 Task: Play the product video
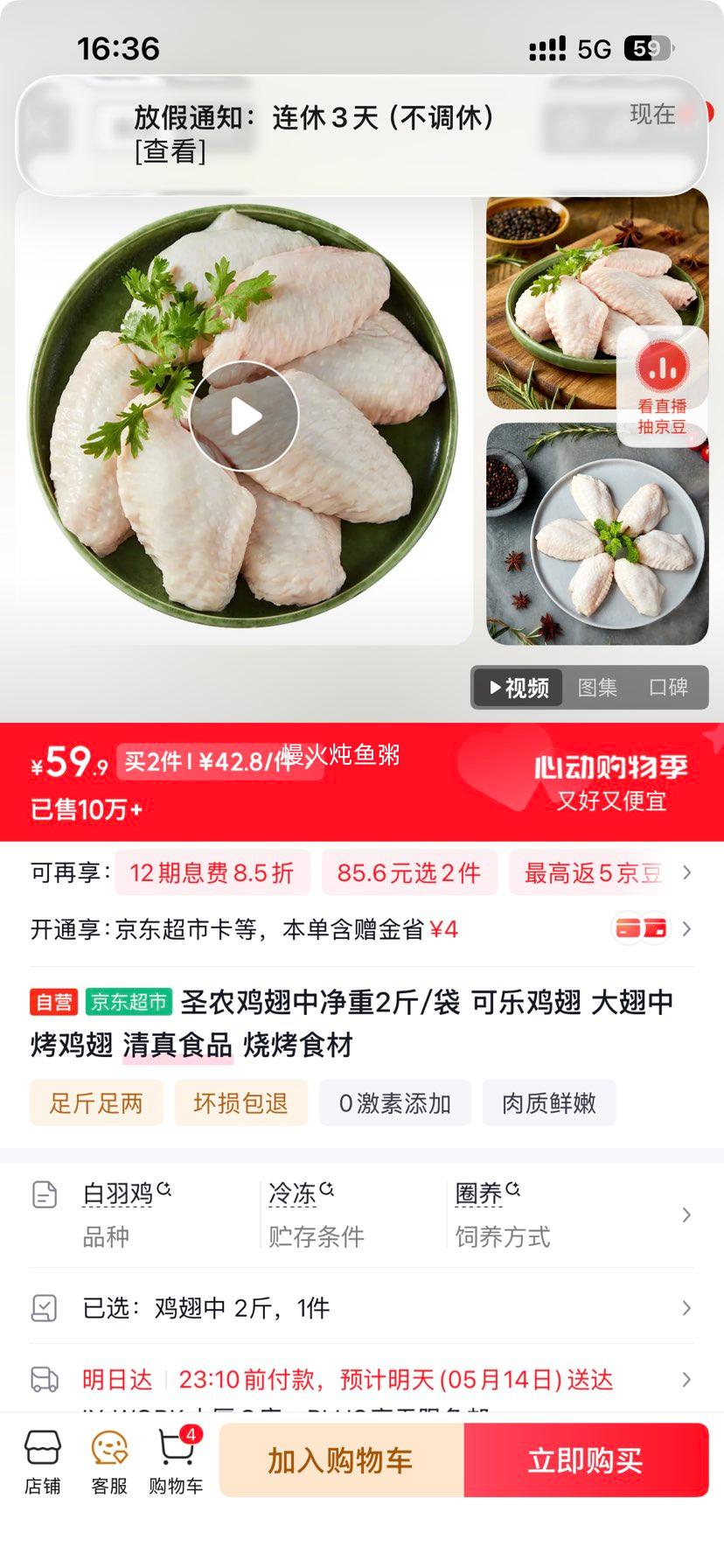(245, 416)
